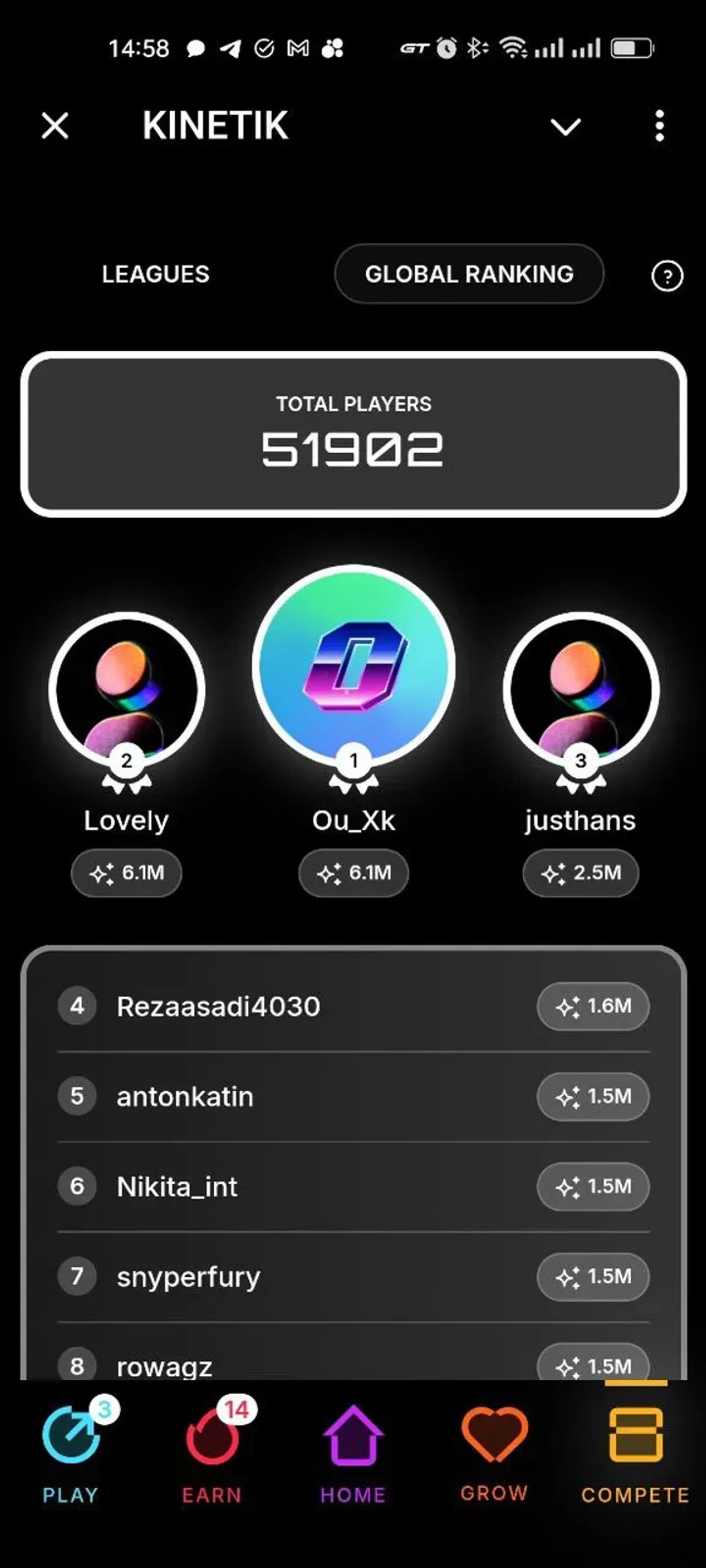The height and width of the screenshot is (1568, 706).
Task: Expand antonkatin's leaderboard row
Action: [x=353, y=1096]
